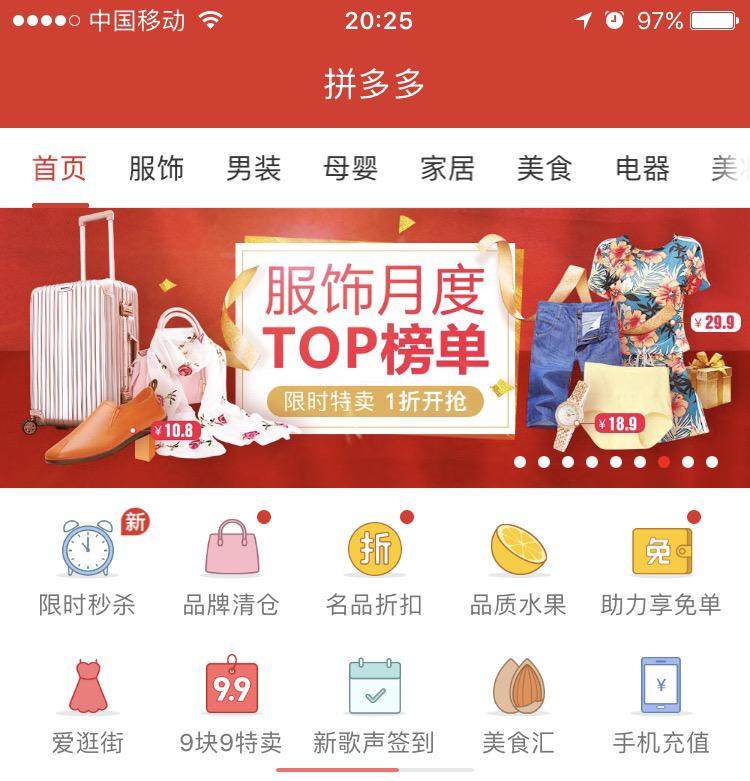Return to the 首页 tab

[59, 169]
